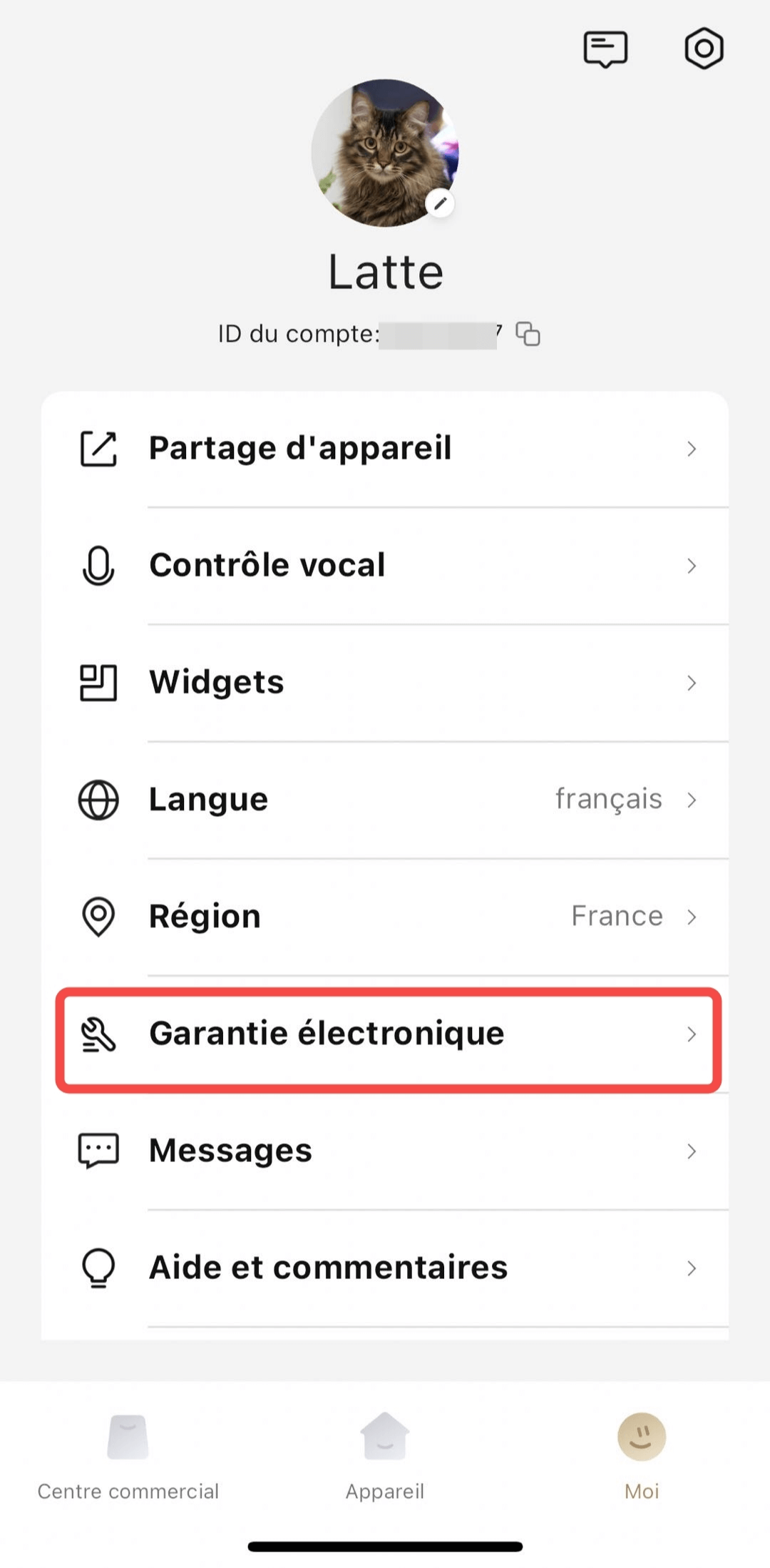The height and width of the screenshot is (1568, 770).
Task: Switch to the Centre commercial tab
Action: [x=128, y=1455]
